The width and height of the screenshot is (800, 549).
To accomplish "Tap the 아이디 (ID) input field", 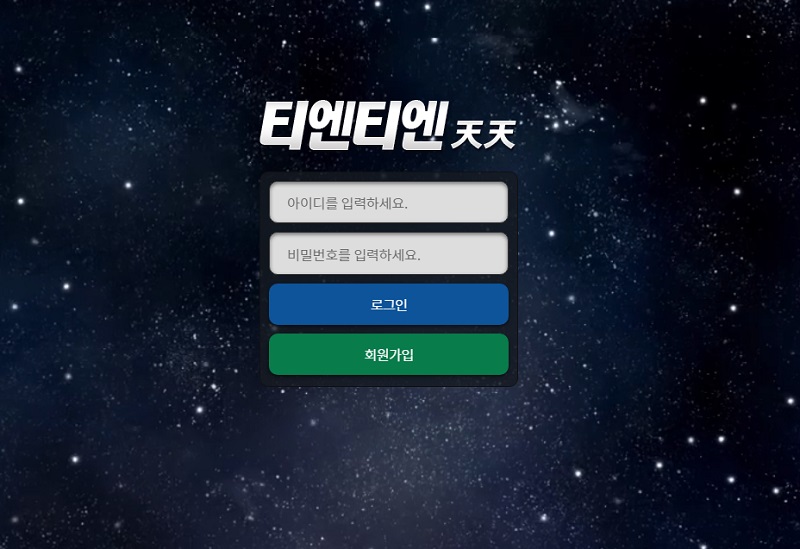I will click(x=388, y=203).
